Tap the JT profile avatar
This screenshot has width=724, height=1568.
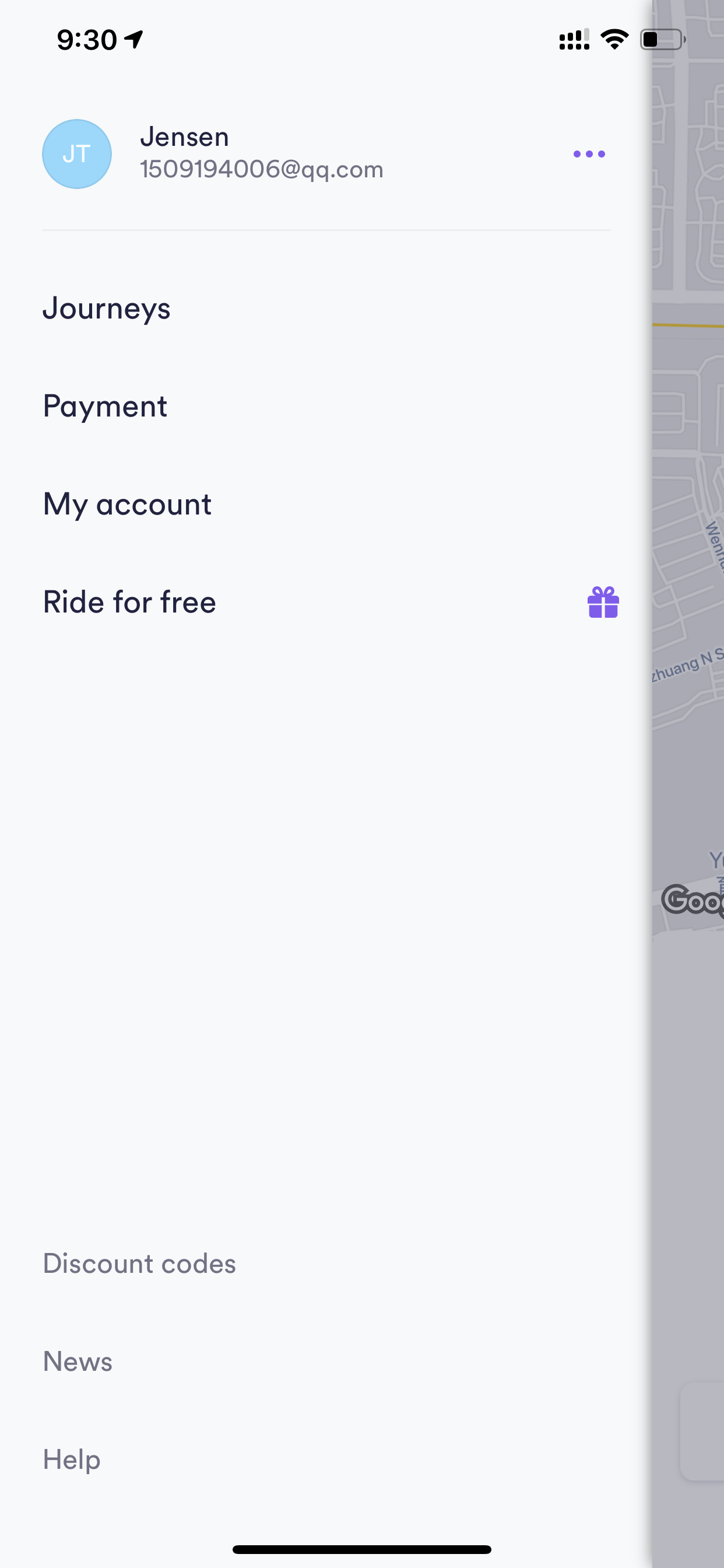point(77,154)
